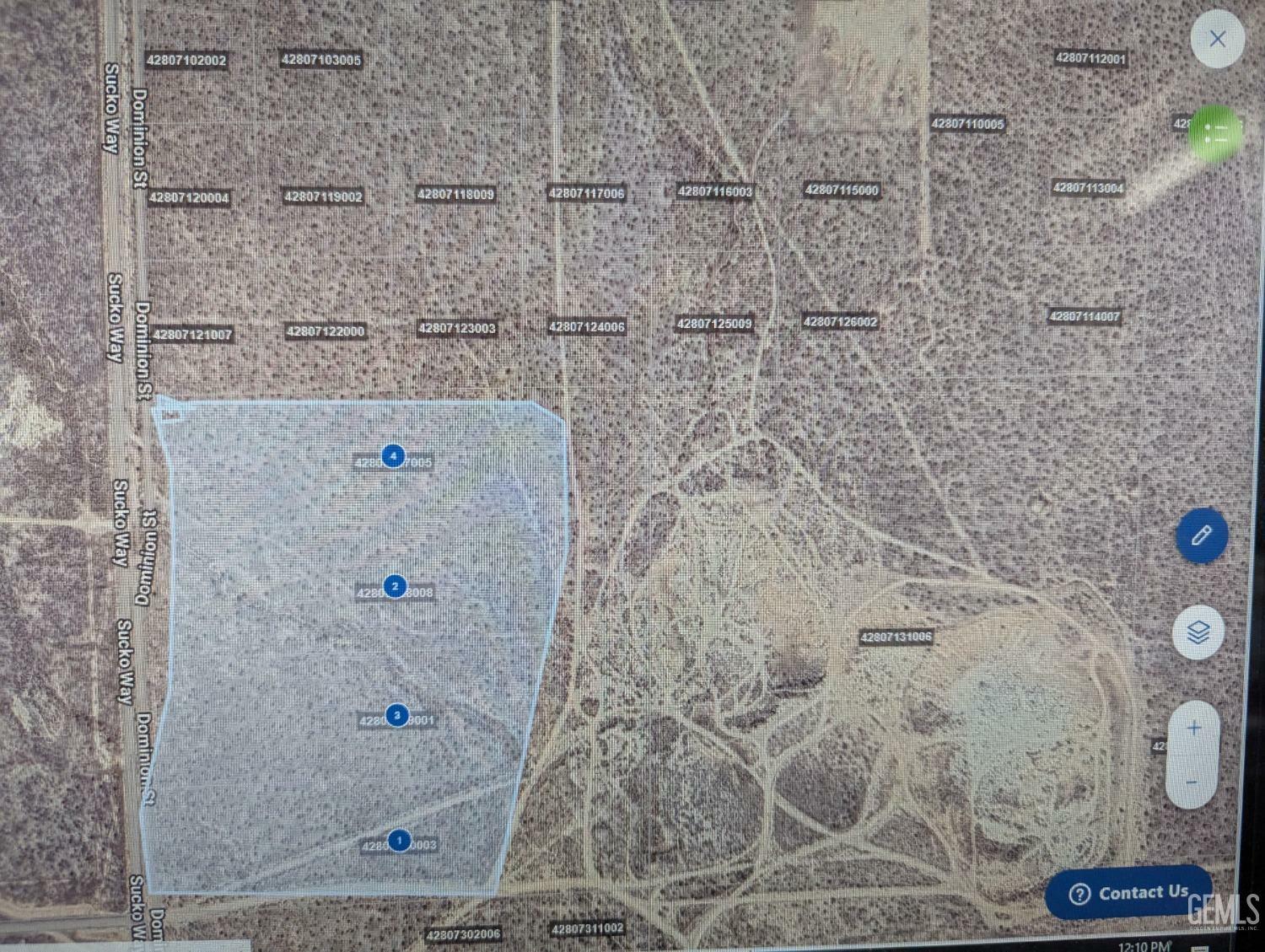Screen dimensions: 1265x952
Task: Close the map view
Action: pyautogui.click(x=1217, y=39)
